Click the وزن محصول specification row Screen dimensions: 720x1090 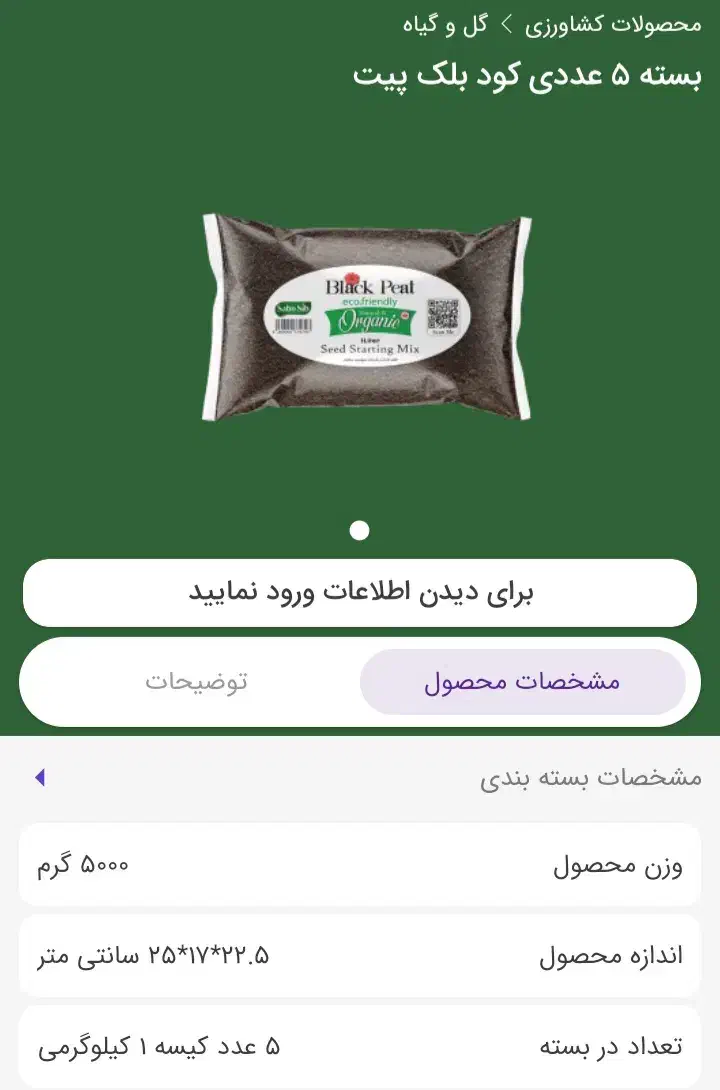point(360,866)
